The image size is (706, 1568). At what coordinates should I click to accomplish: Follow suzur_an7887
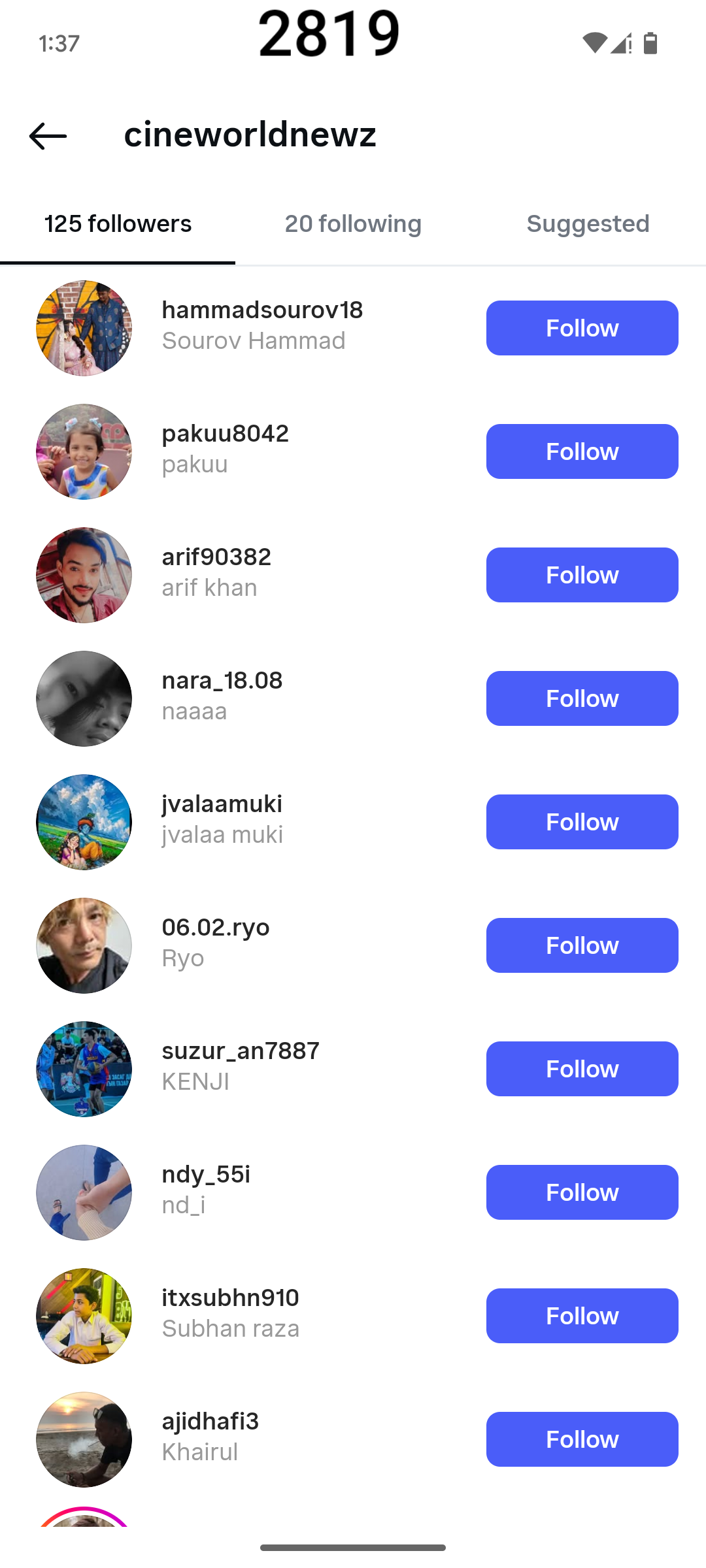(x=582, y=1069)
